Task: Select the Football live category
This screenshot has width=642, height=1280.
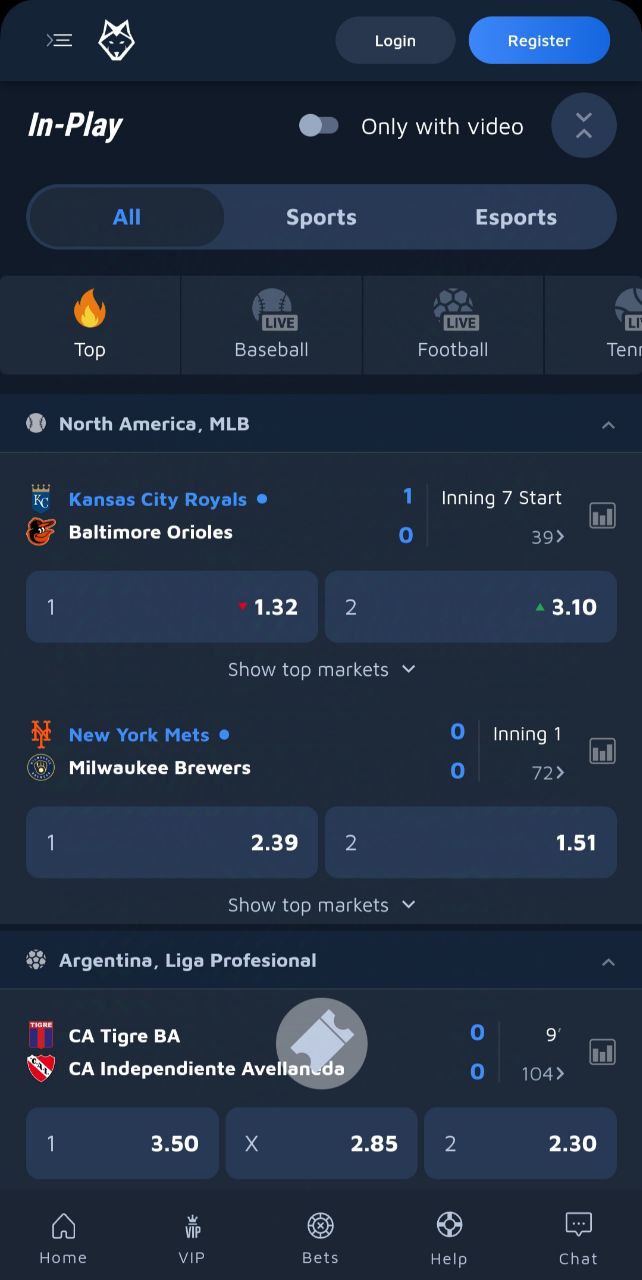Action: (453, 325)
